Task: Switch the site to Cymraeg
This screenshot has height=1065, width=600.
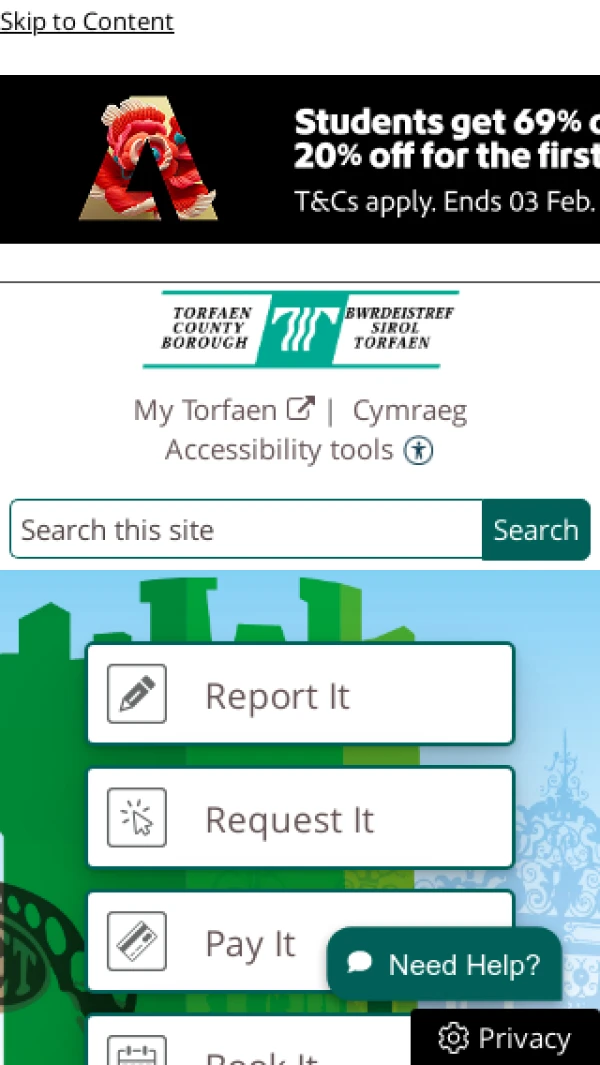Action: click(x=410, y=410)
